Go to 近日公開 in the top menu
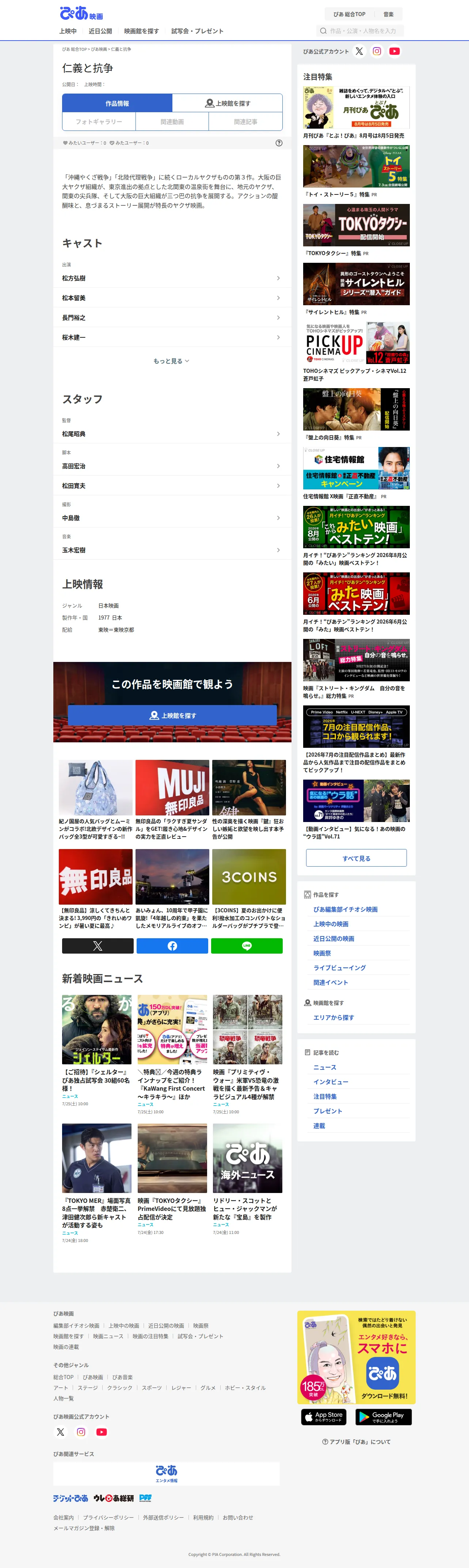 pos(100,31)
